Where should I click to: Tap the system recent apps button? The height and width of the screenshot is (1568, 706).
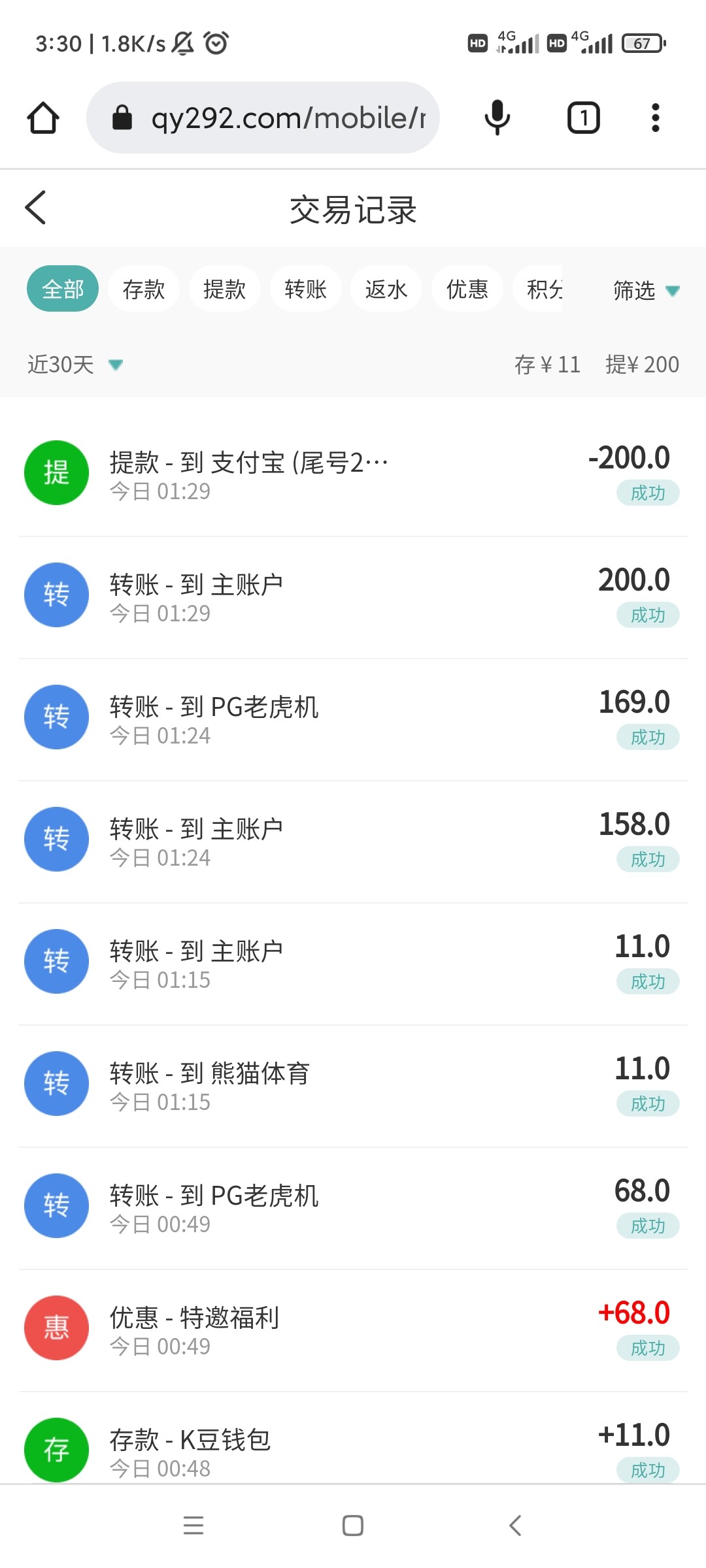(x=193, y=1526)
